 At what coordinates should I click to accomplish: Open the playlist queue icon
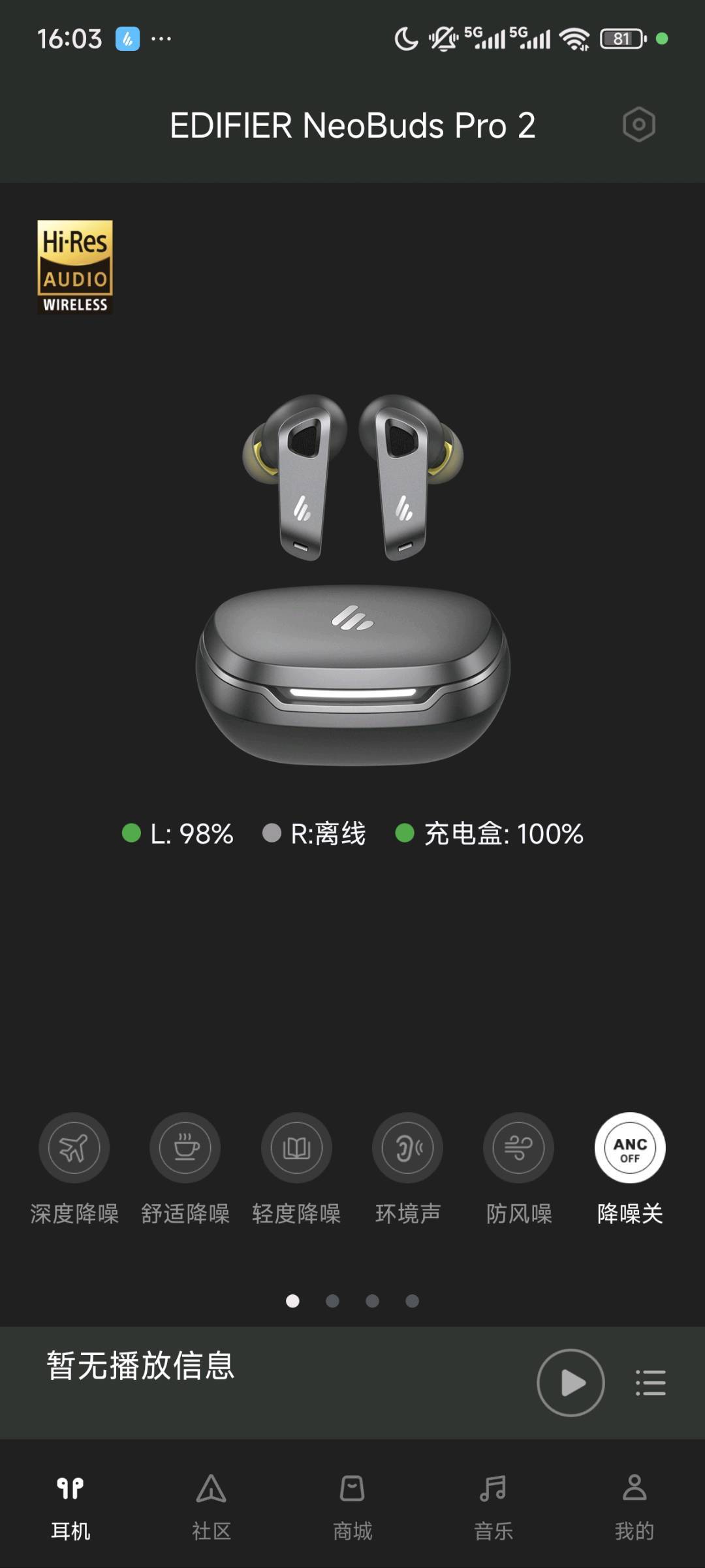[x=651, y=1383]
